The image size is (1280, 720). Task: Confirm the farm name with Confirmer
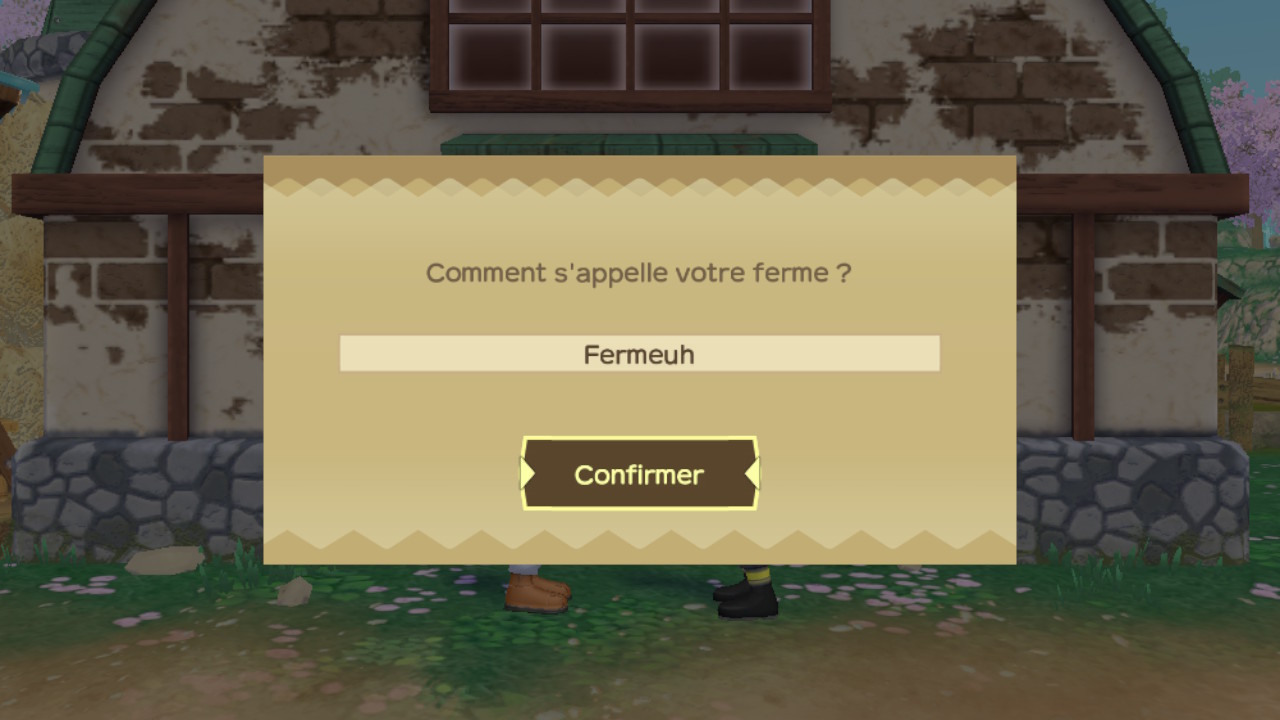click(639, 474)
